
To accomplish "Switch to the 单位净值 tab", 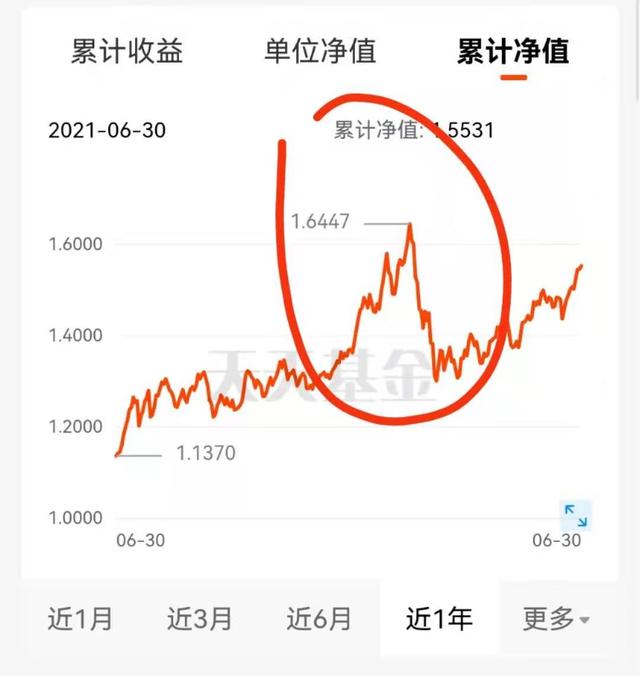I will [x=320, y=51].
